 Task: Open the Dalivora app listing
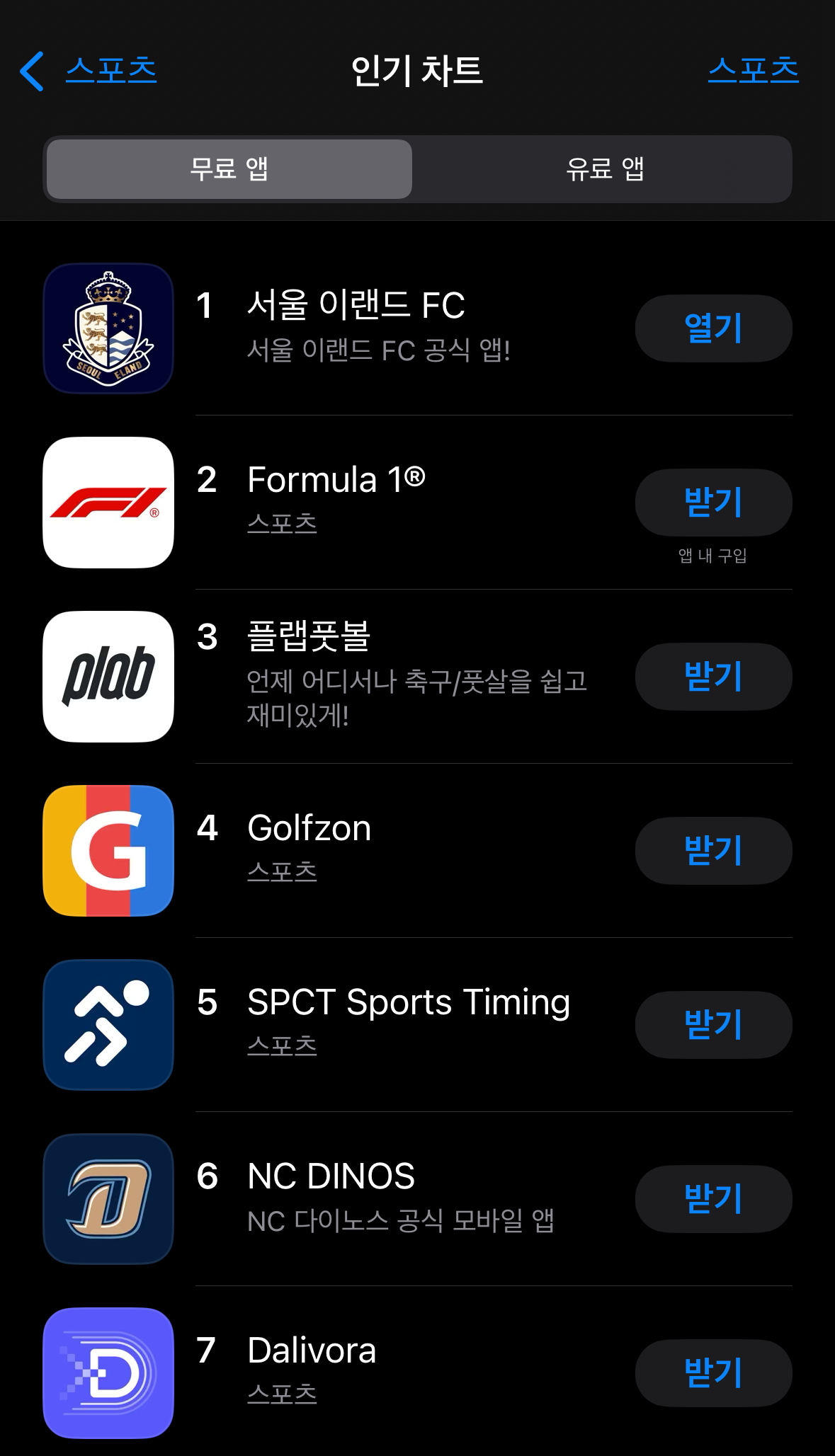tap(312, 1351)
